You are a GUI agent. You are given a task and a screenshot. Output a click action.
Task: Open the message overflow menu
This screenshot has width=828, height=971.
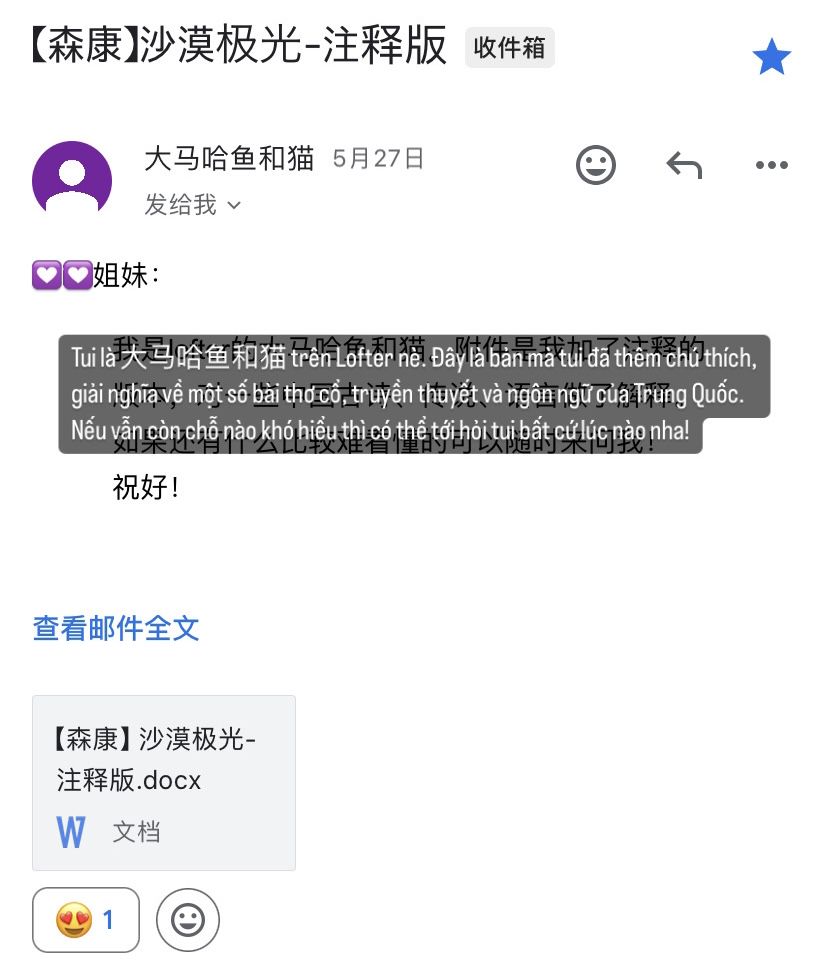click(x=771, y=165)
